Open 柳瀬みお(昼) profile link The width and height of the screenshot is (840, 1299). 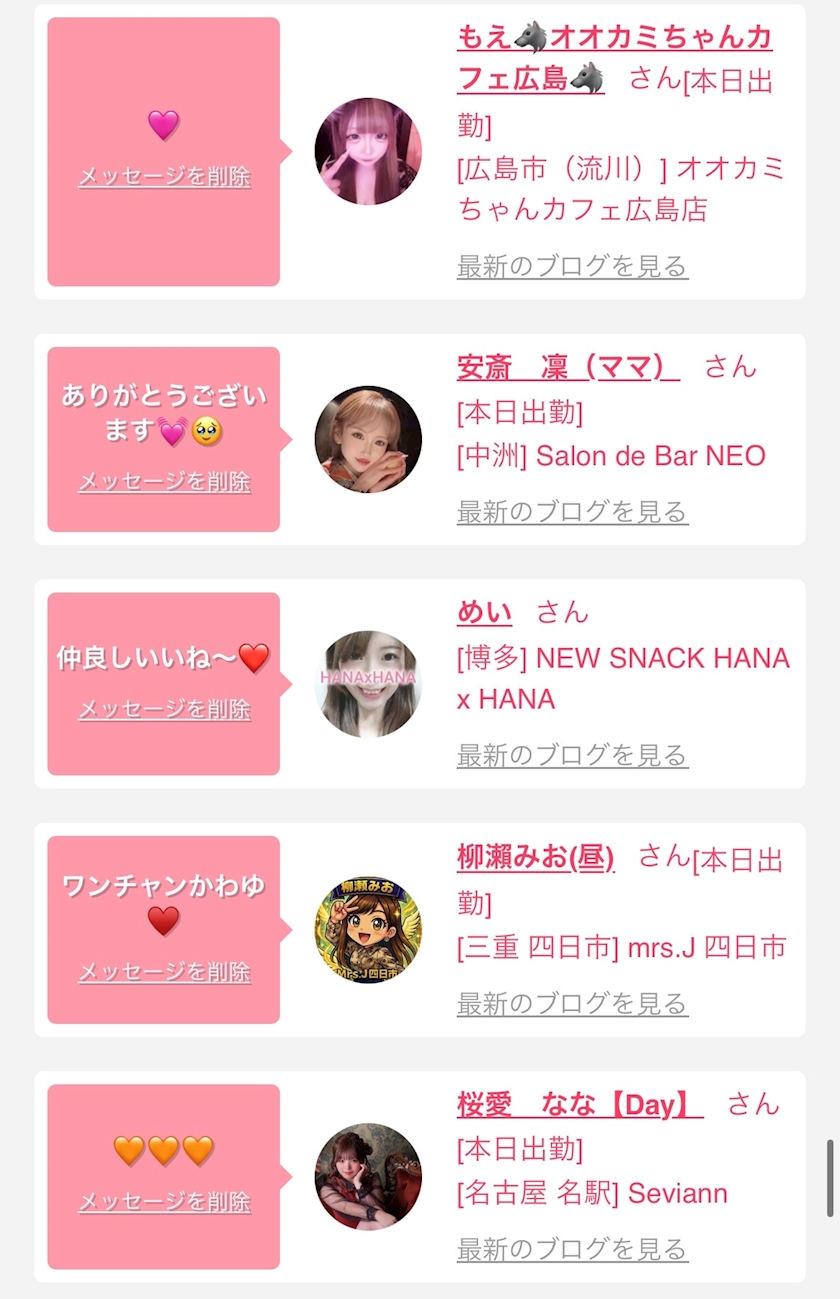coord(535,857)
